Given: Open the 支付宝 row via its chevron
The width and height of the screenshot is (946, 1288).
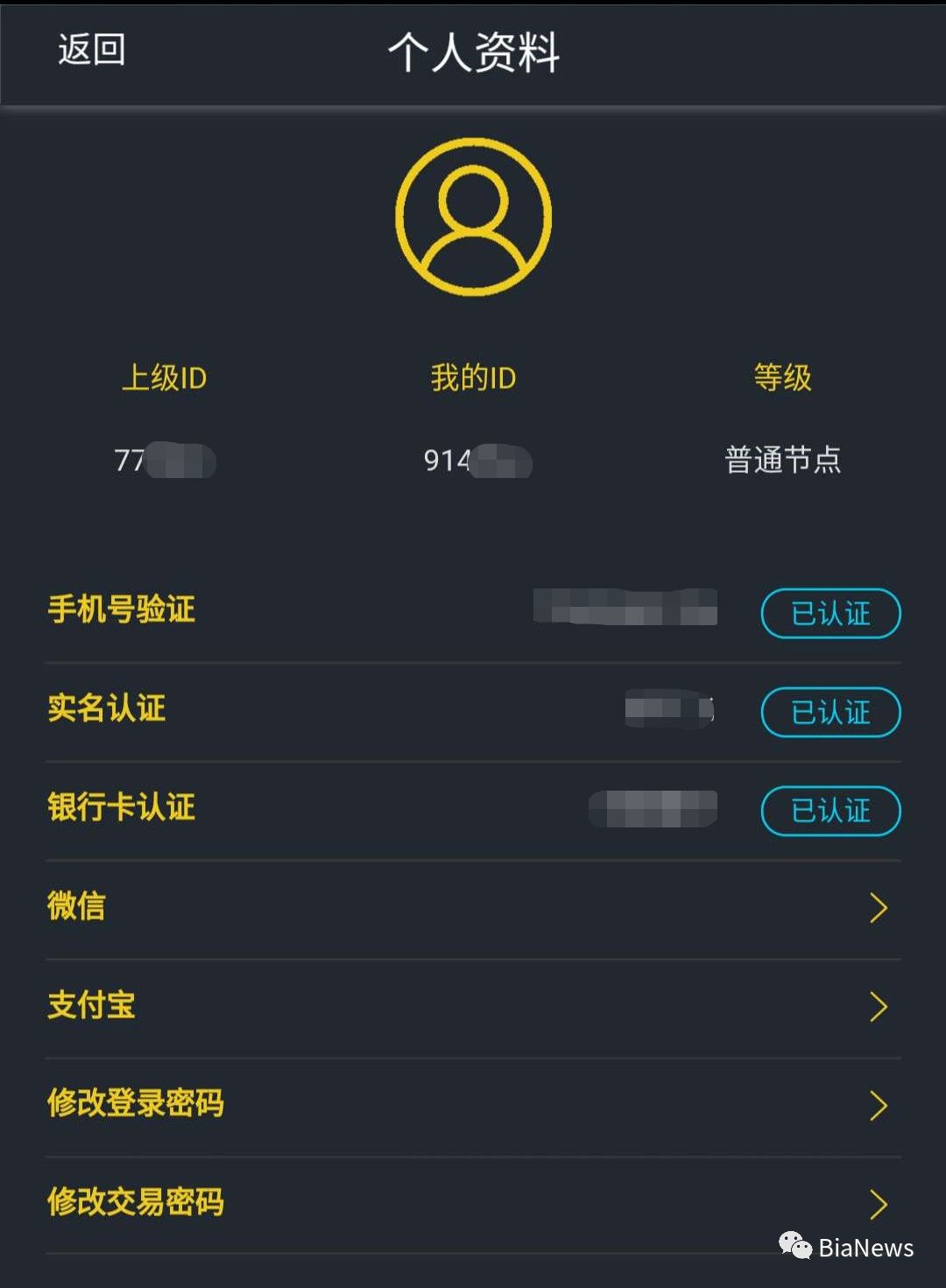Looking at the screenshot, I should [x=879, y=1007].
